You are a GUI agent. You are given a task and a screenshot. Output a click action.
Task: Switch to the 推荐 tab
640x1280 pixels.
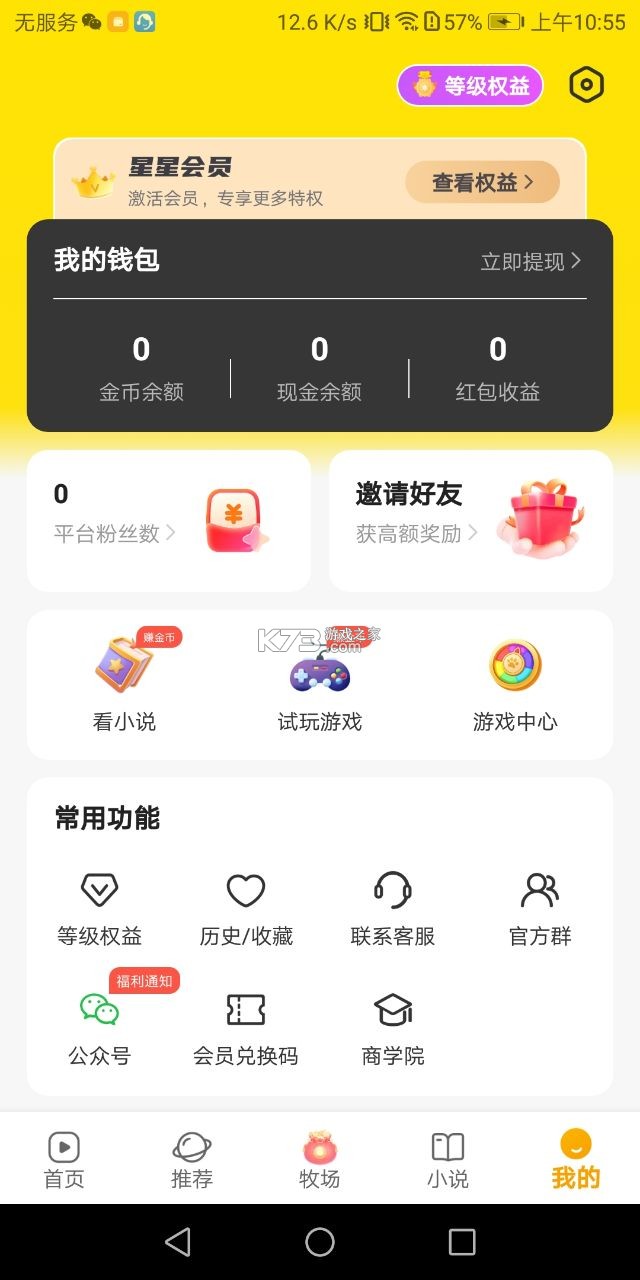pos(192,1160)
